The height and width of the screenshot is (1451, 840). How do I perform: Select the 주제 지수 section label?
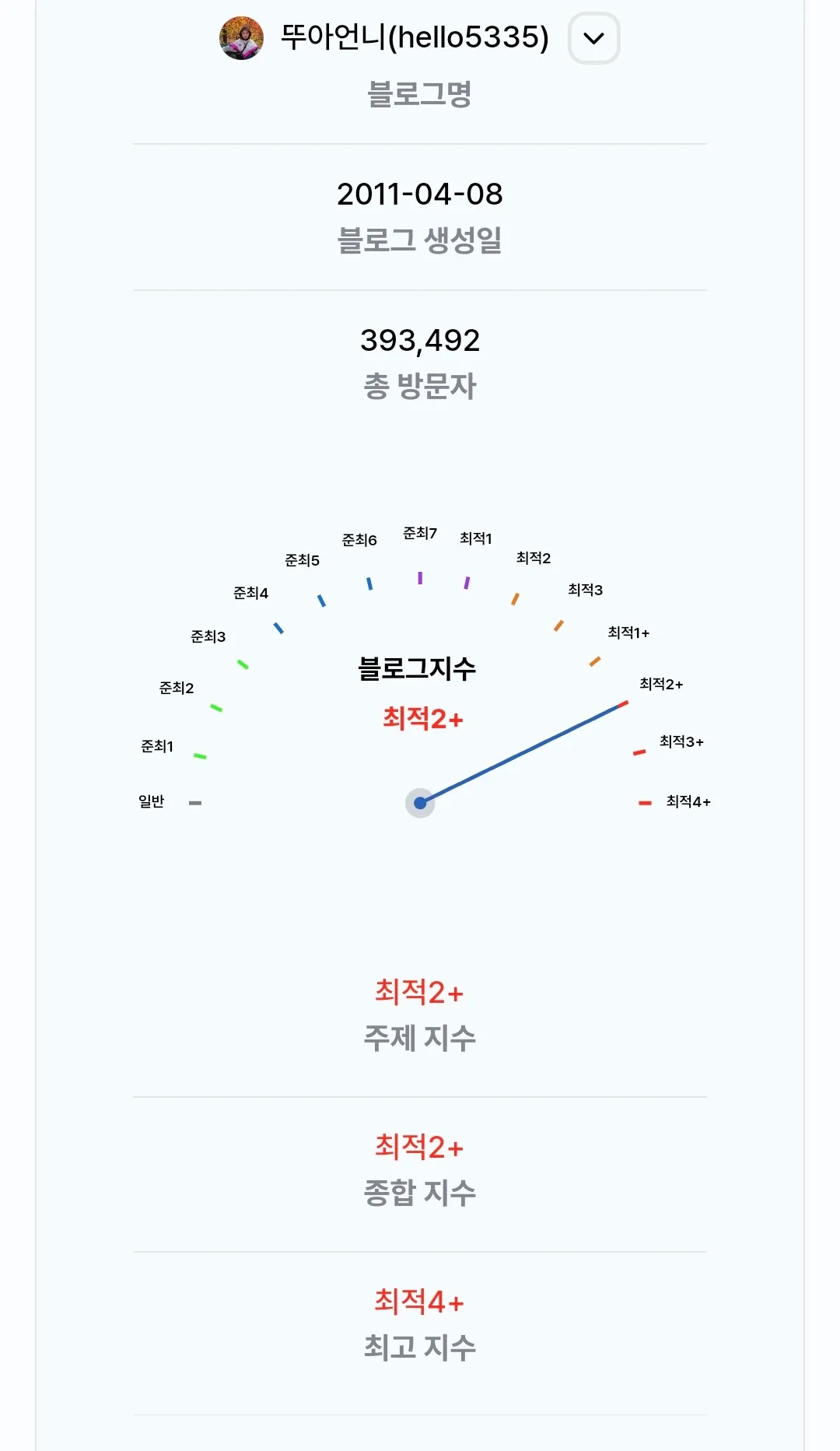[x=420, y=1037]
